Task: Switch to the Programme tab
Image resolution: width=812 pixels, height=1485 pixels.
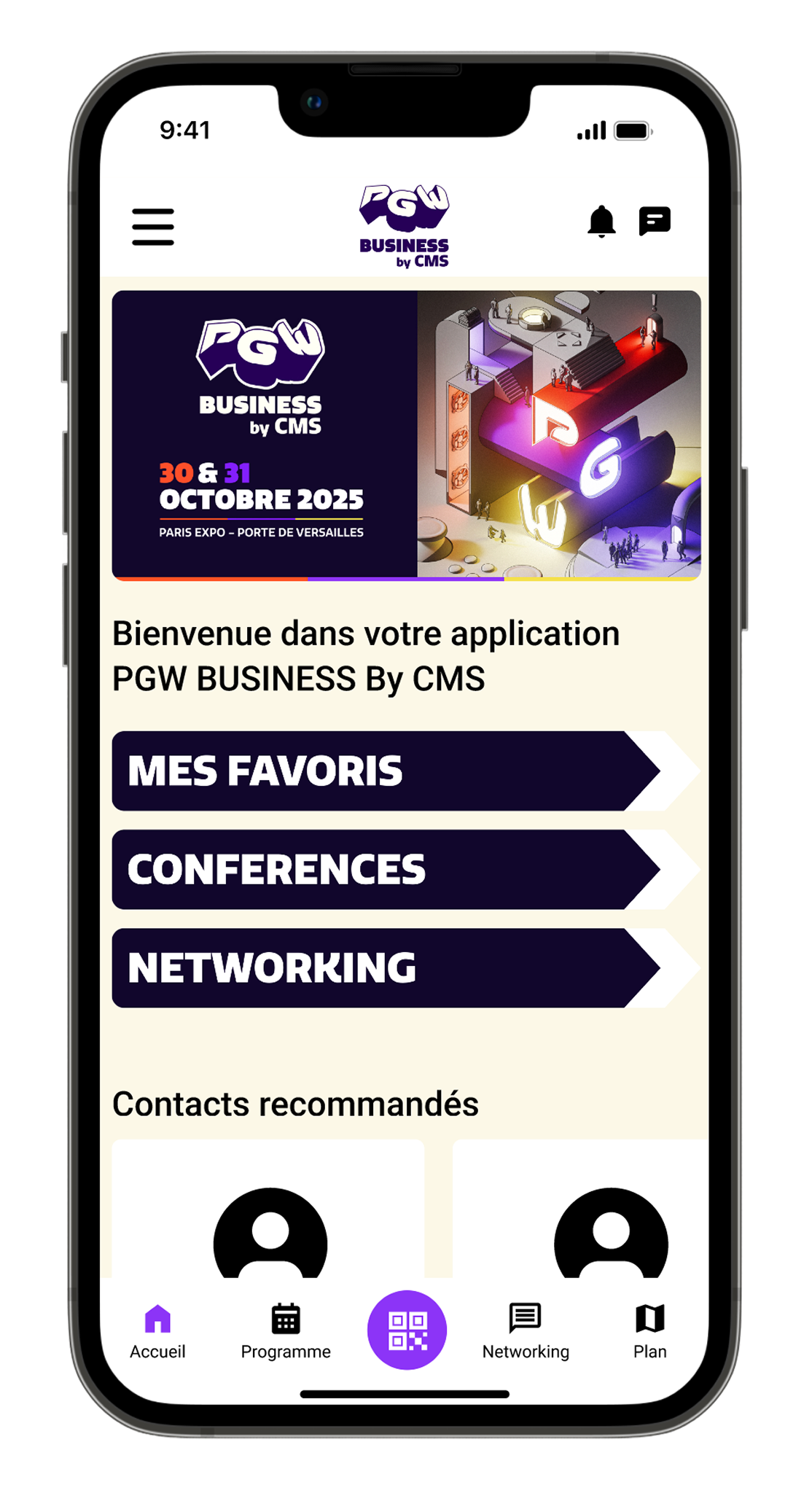Action: click(286, 1331)
